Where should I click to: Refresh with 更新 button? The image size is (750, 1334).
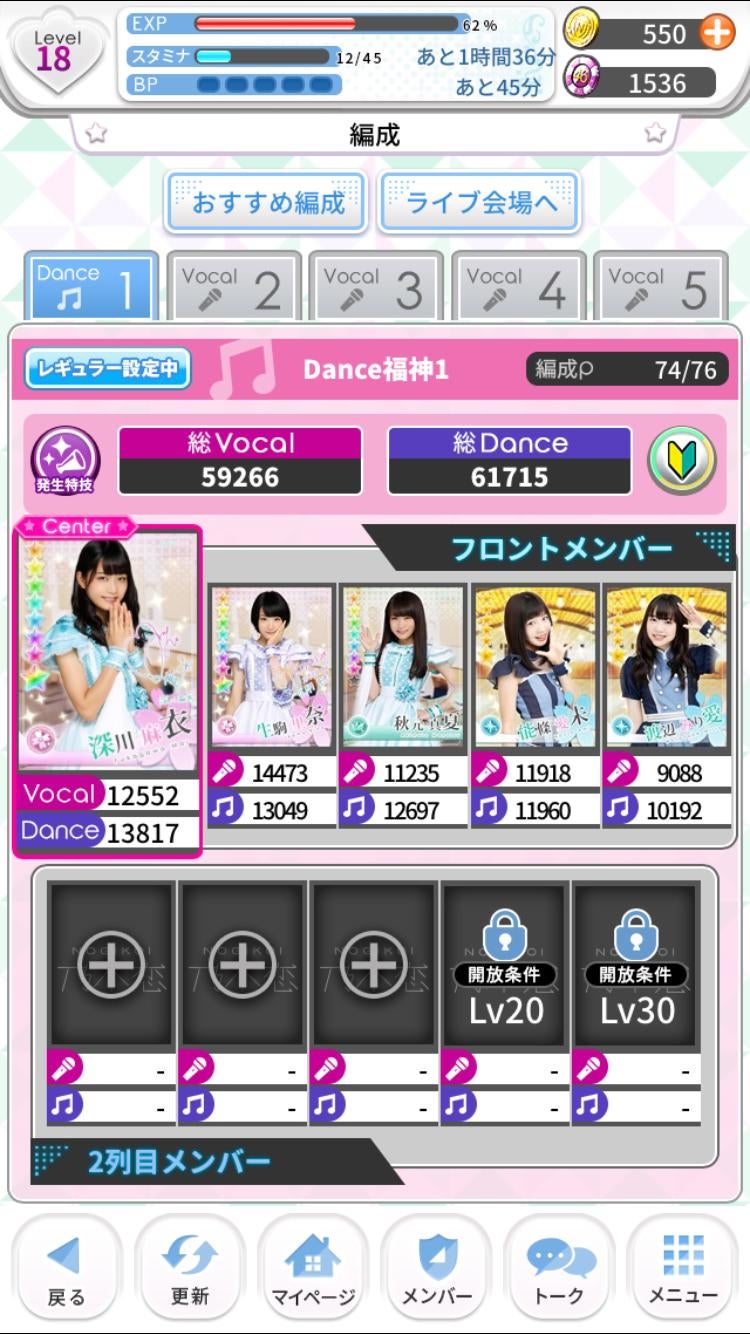point(189,1268)
